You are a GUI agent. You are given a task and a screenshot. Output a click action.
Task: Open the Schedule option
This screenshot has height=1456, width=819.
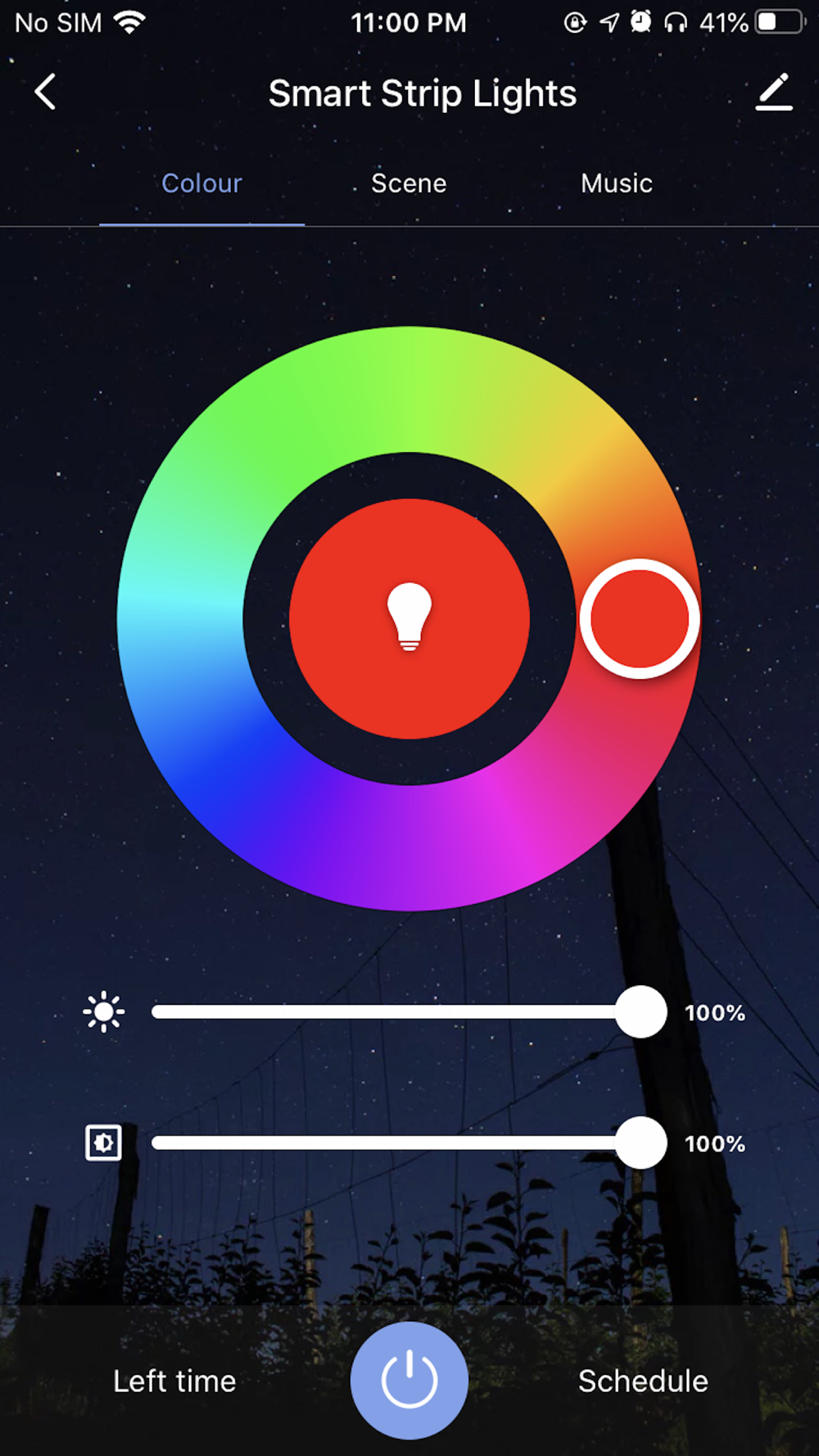643,1381
